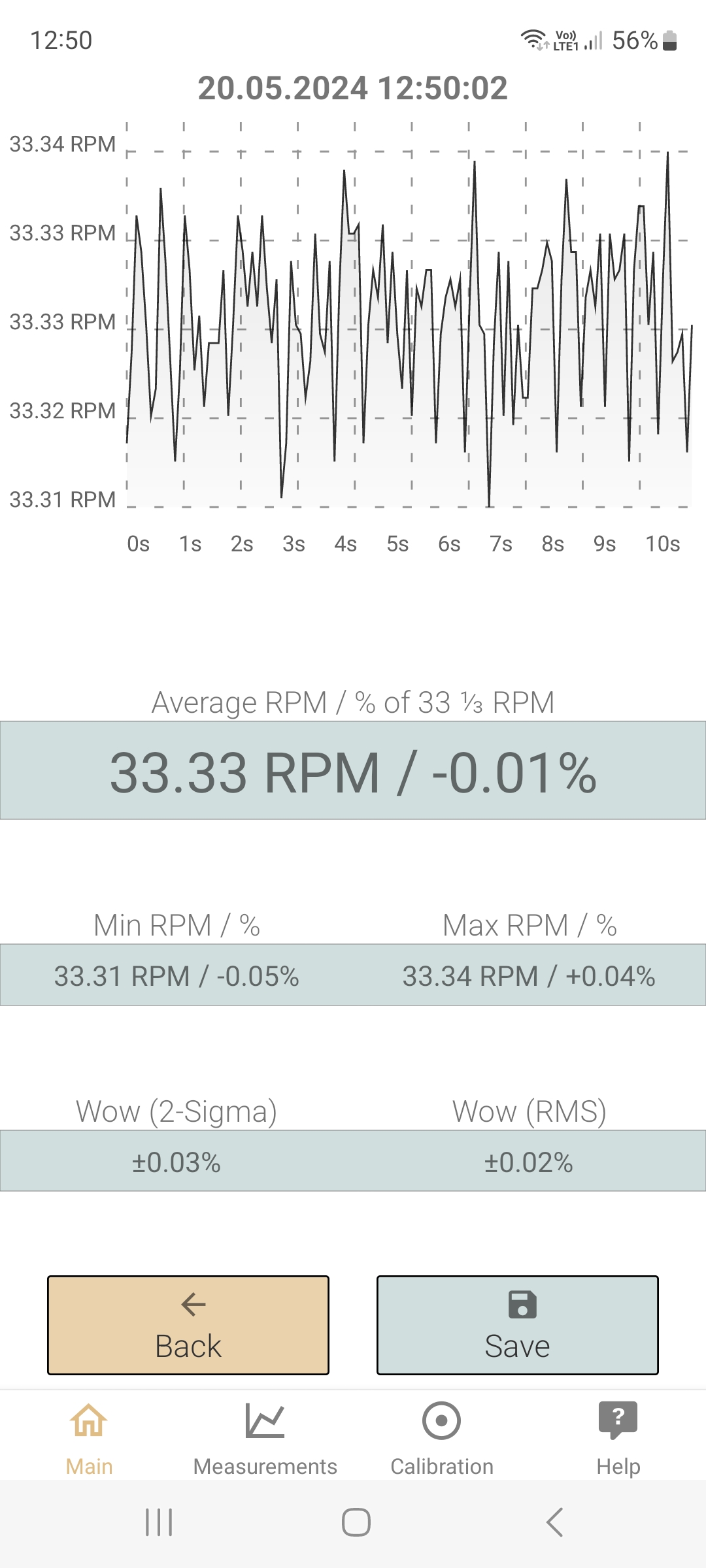Tap the system home button
Image resolution: width=706 pixels, height=1568 pixels.
[x=356, y=1522]
